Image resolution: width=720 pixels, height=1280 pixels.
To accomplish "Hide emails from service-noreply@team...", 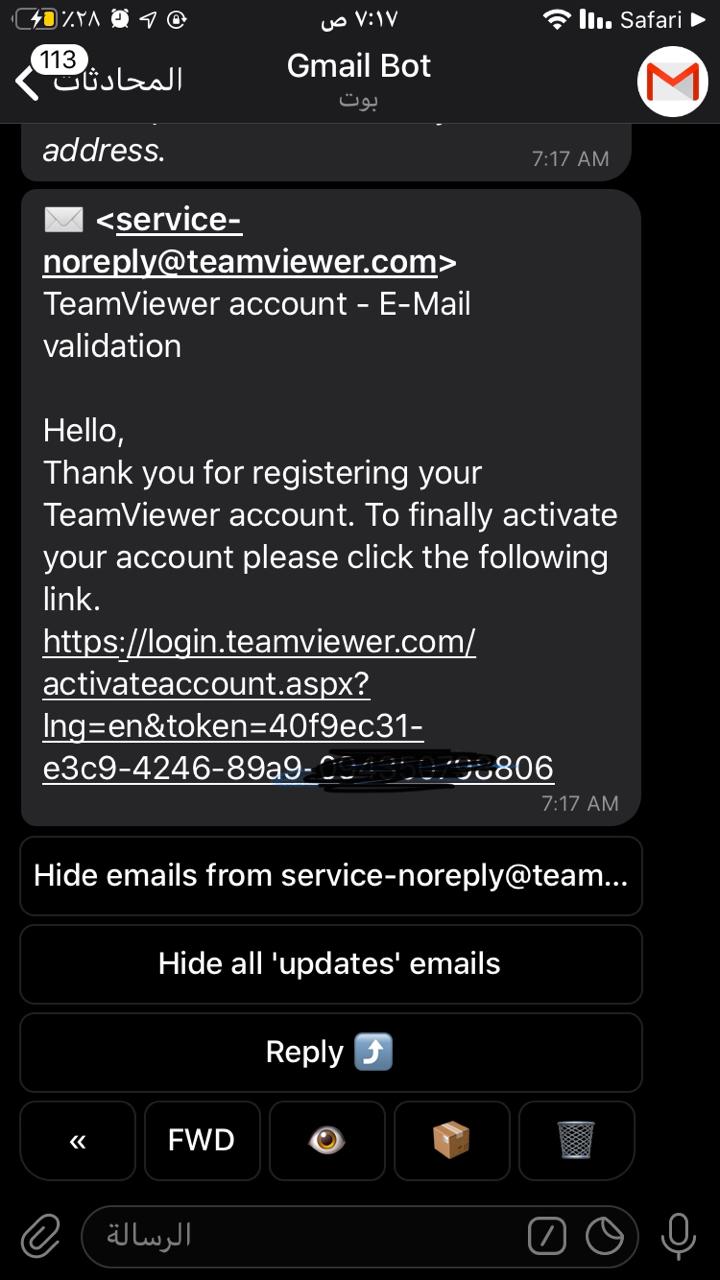I will point(330,876).
